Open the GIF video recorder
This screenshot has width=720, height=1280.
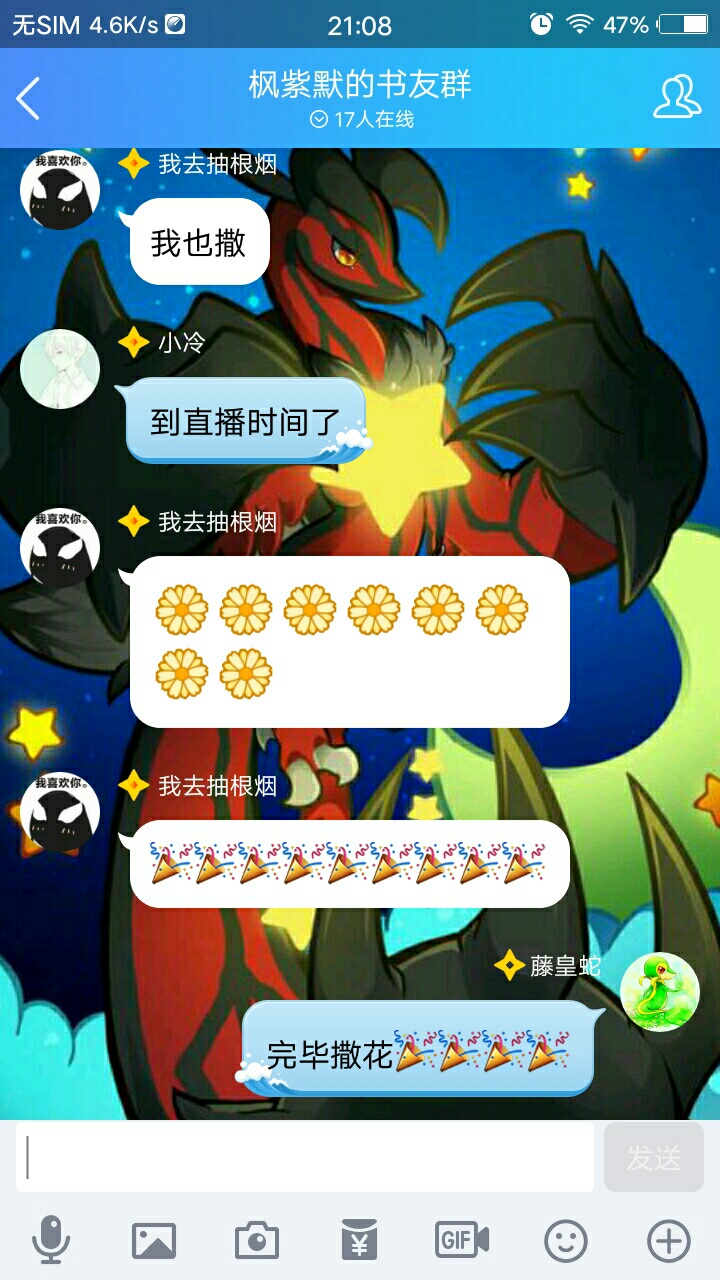pyautogui.click(x=462, y=1241)
